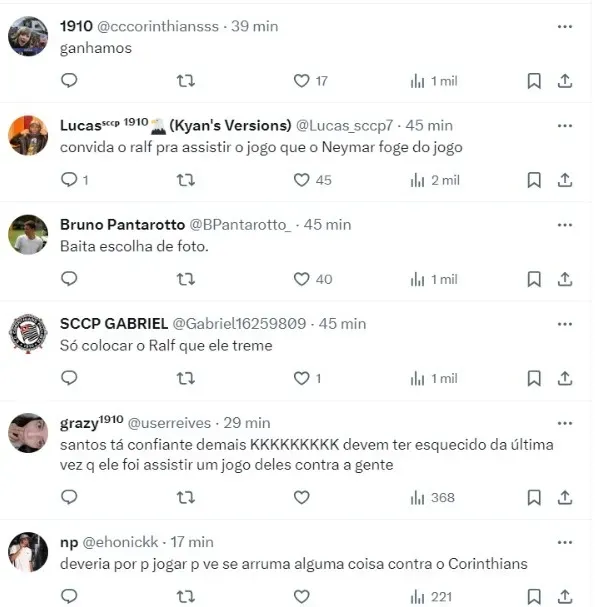The height and width of the screenshot is (607, 601).
Task: View analytics on grazy's reply with 368 views
Action: [432, 497]
